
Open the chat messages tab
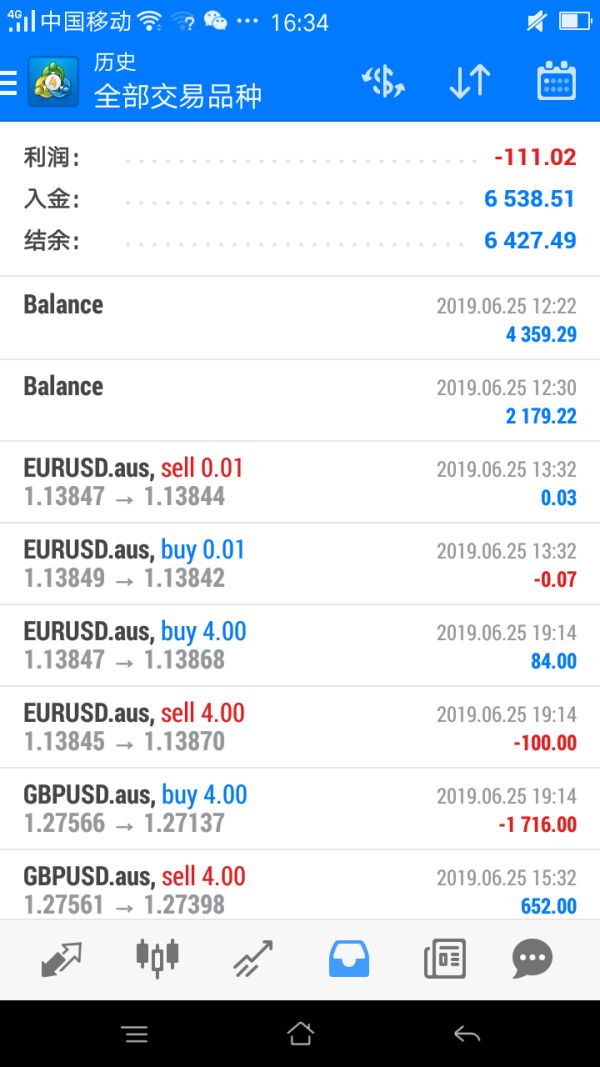click(532, 959)
